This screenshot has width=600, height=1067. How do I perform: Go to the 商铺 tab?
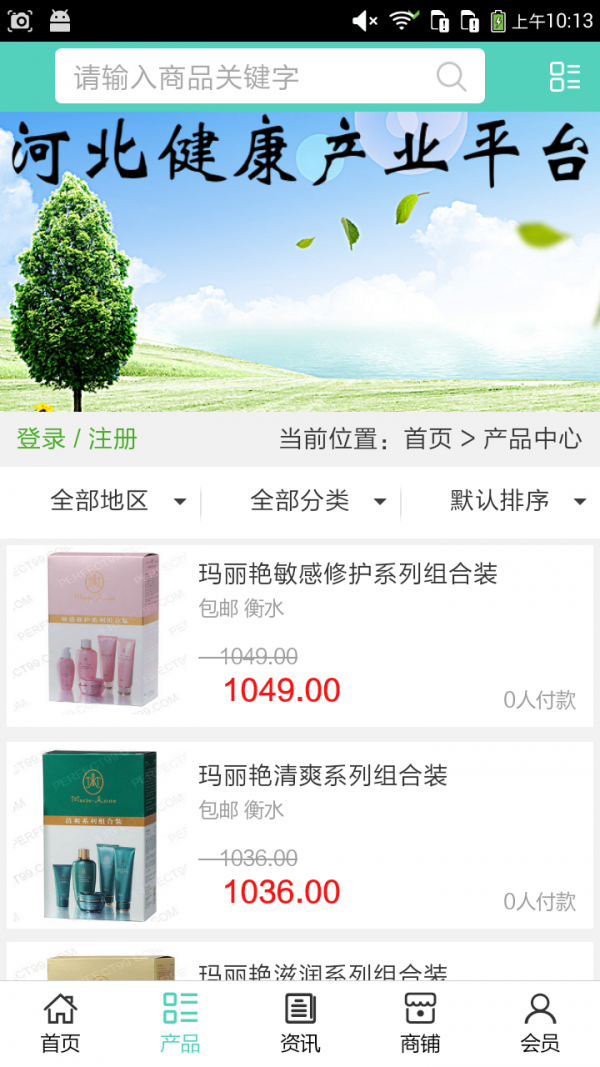(x=420, y=1023)
